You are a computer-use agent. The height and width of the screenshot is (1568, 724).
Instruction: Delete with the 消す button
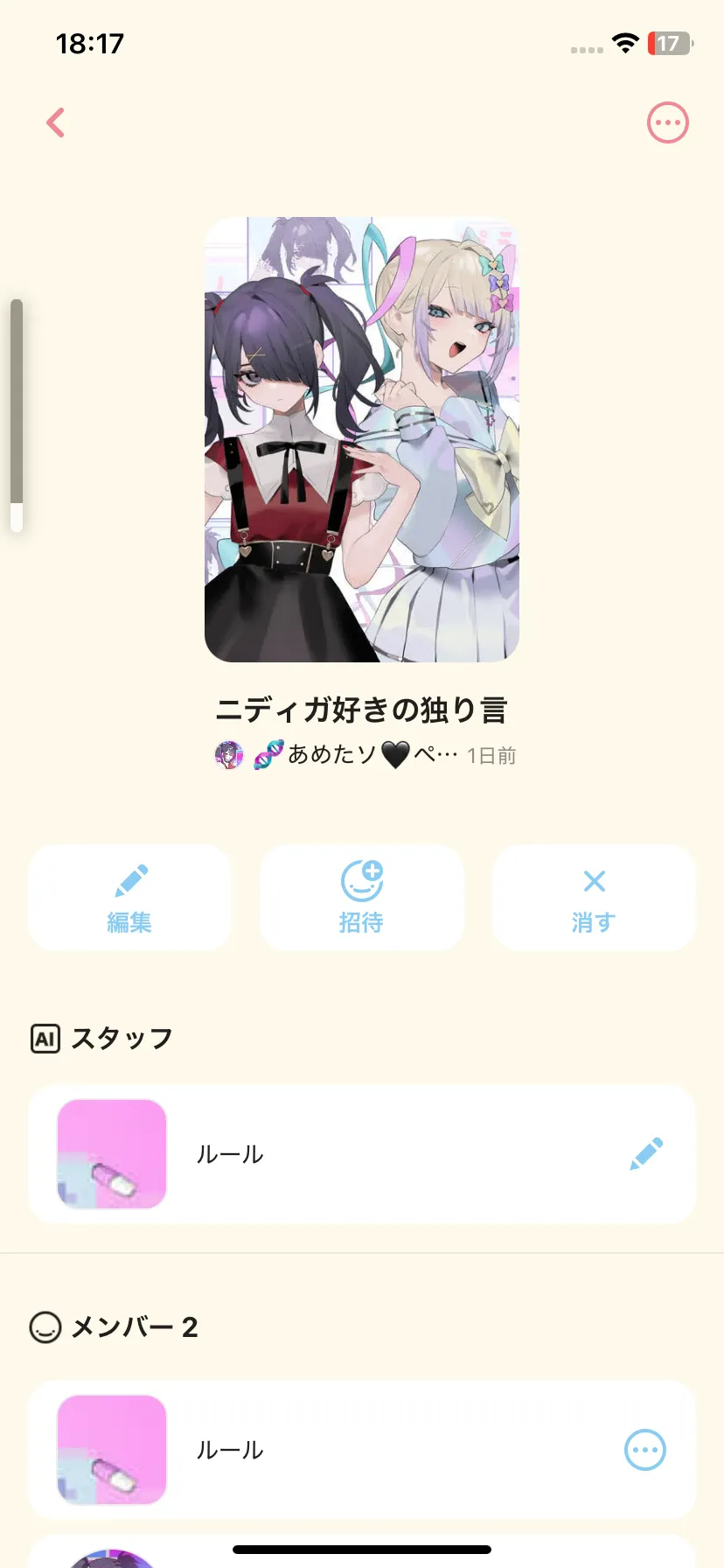pos(594,898)
